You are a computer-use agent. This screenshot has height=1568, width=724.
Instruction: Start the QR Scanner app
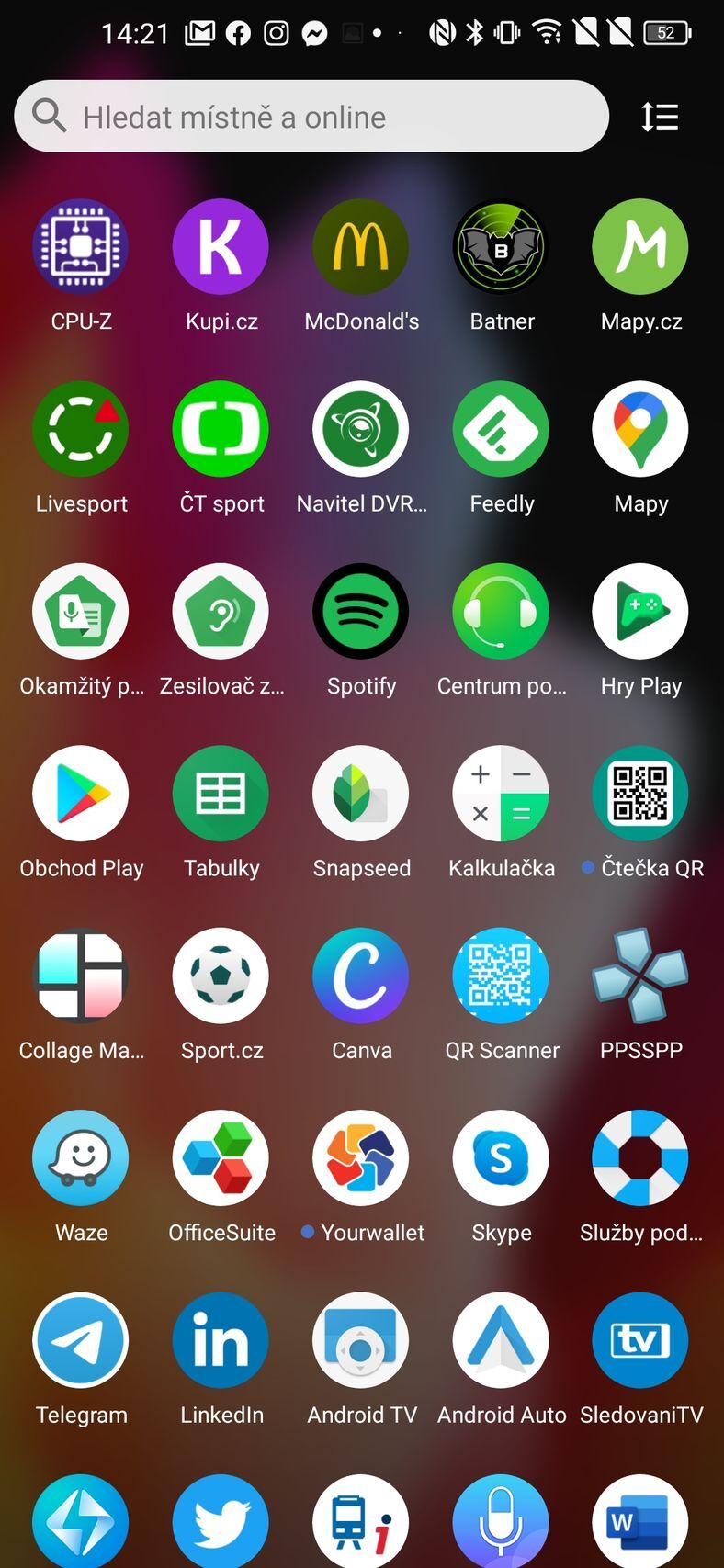(501, 976)
